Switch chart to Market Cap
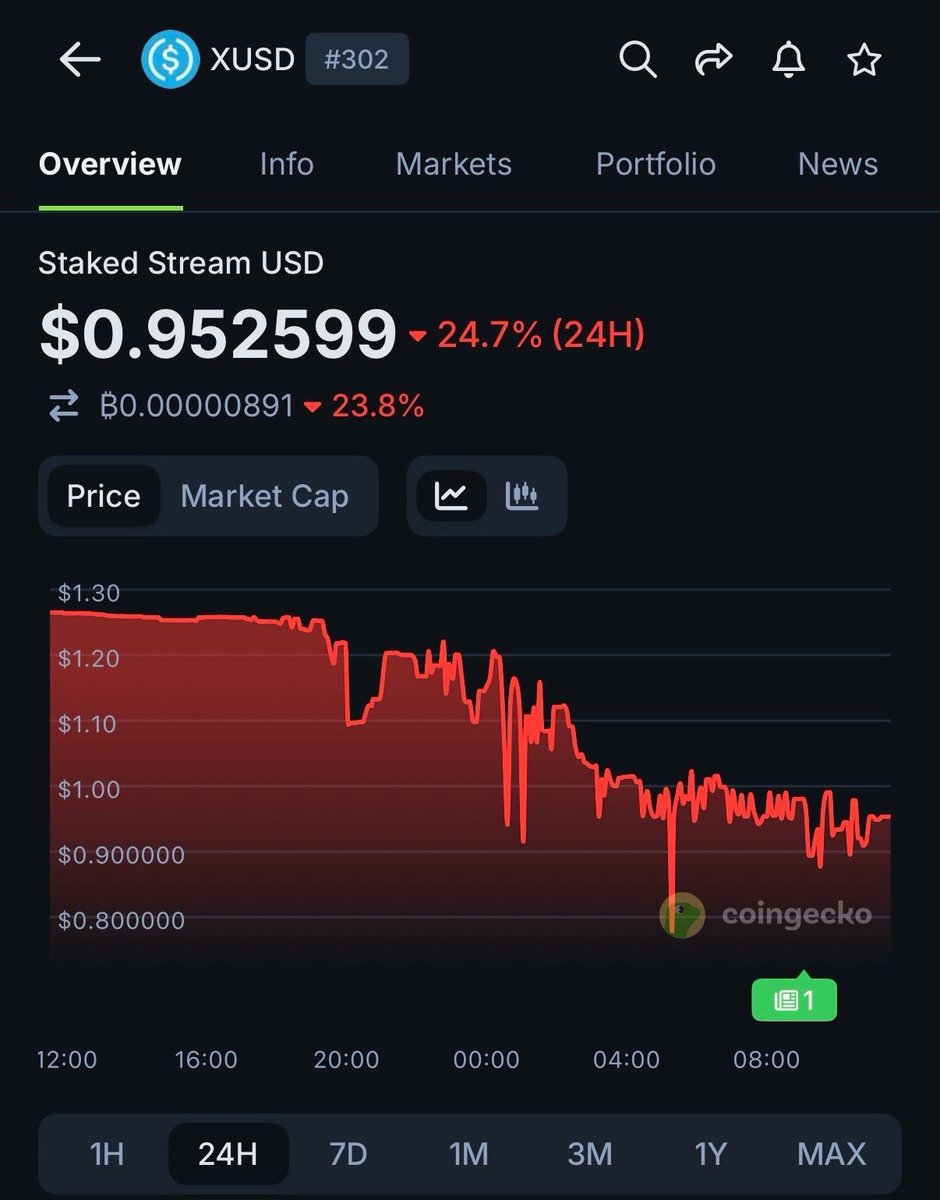This screenshot has width=940, height=1200. pyautogui.click(x=265, y=496)
